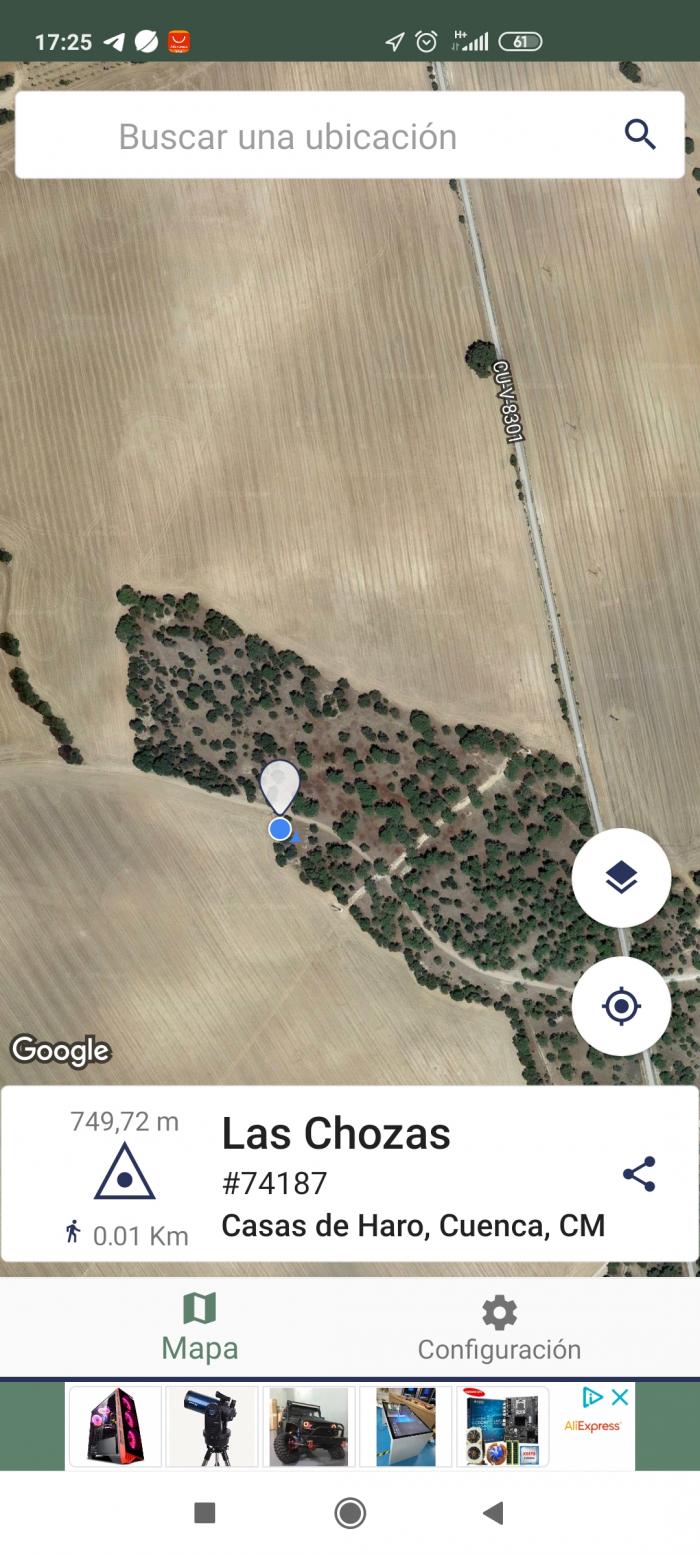Screen dimensions: 700x1555
Task: Open the telescope ad product
Action: [x=211, y=1427]
